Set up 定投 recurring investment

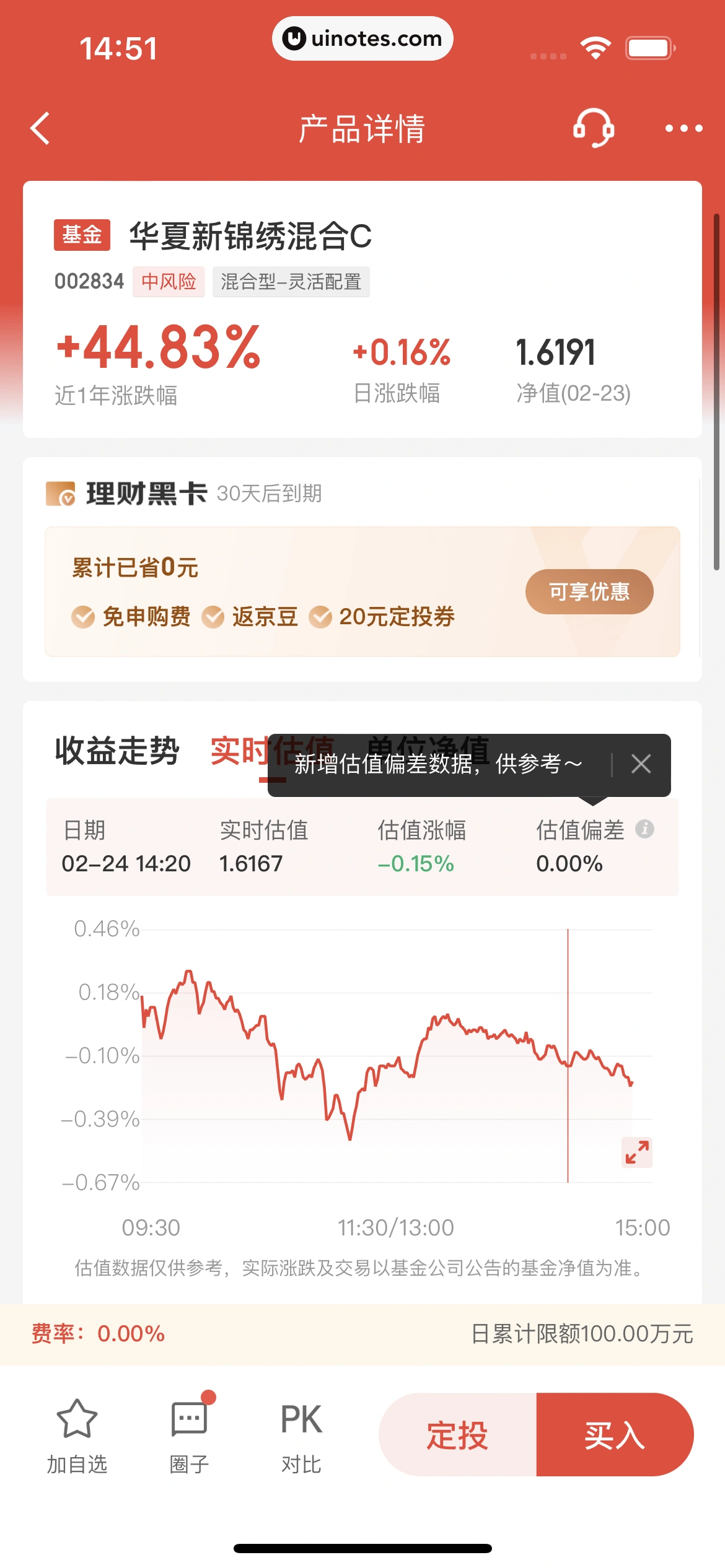coord(457,1434)
